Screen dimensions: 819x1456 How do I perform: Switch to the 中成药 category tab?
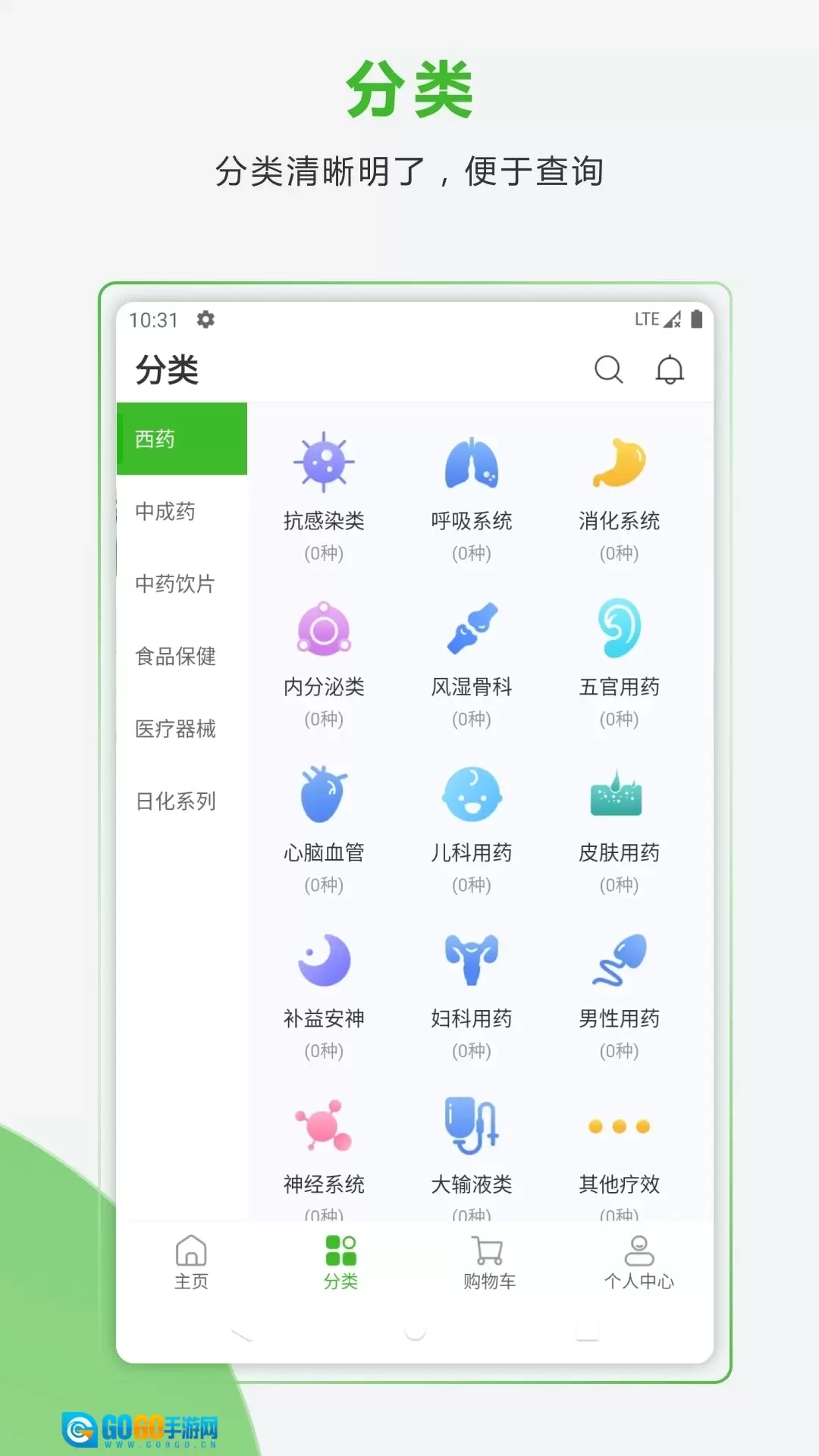(174, 511)
